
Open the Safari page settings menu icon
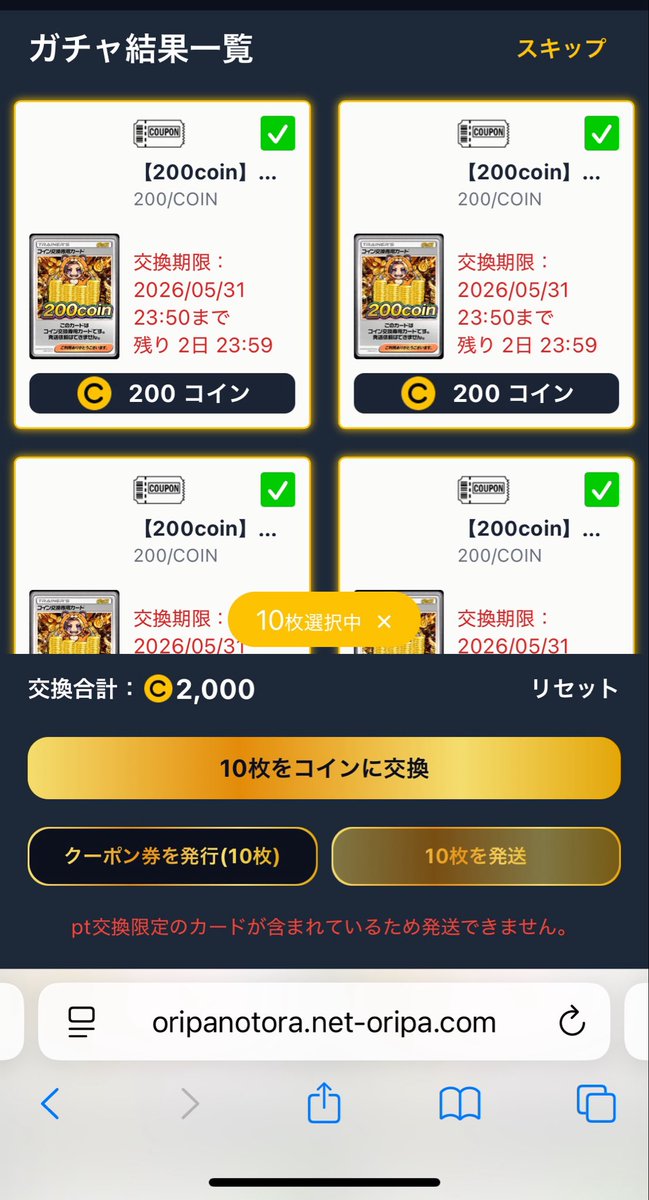coord(82,1021)
